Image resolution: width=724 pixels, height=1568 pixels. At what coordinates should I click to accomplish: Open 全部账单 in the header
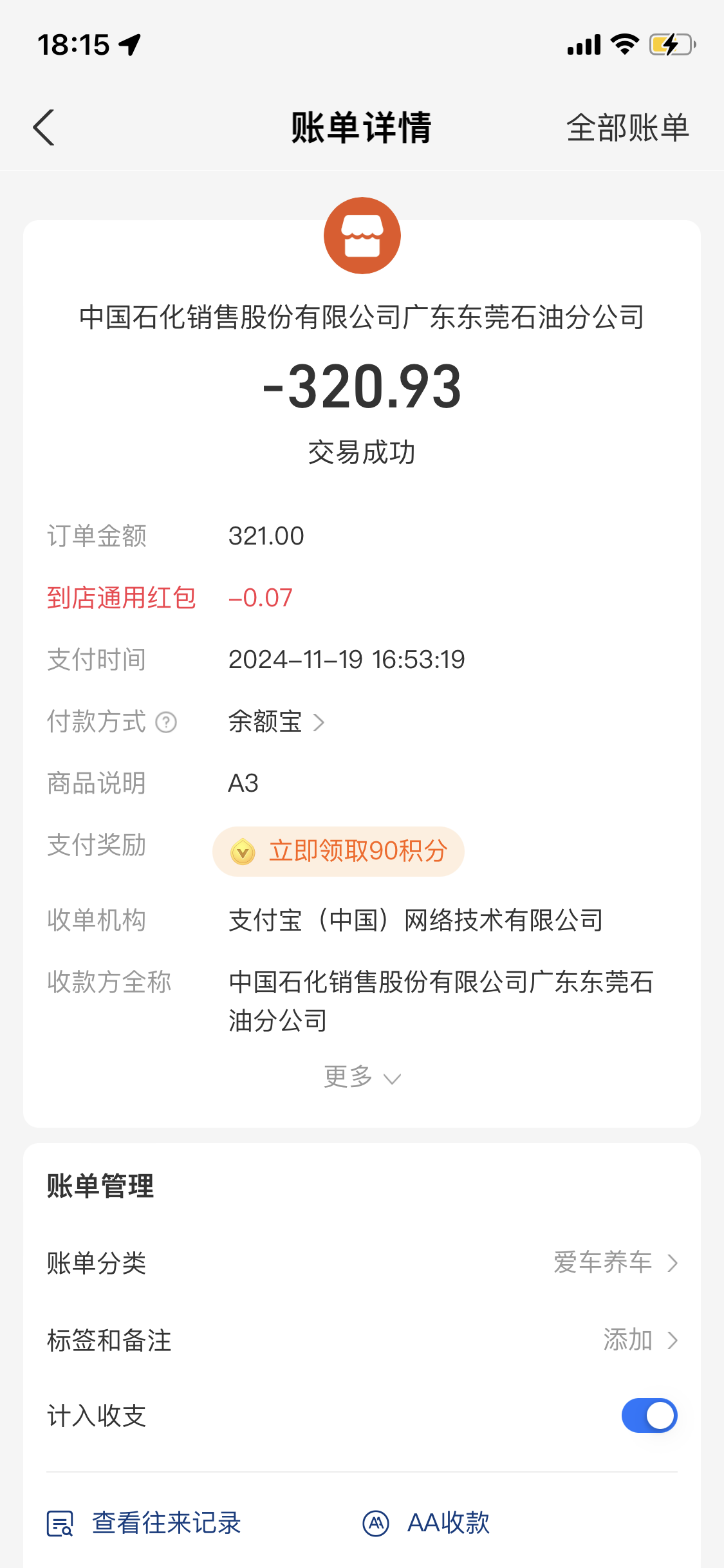627,127
